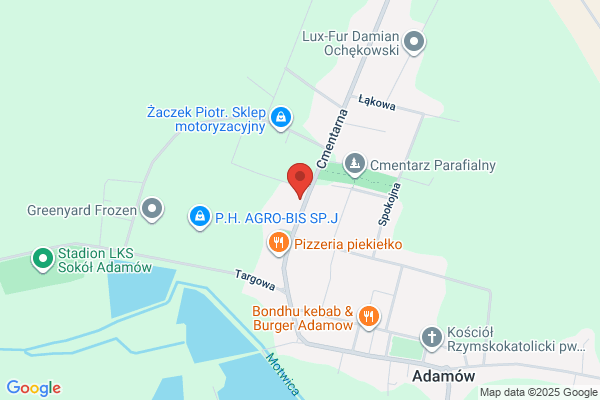Tap the Pizzeria piekiełko restaurant marker
The height and width of the screenshot is (400, 600).
coord(279,243)
